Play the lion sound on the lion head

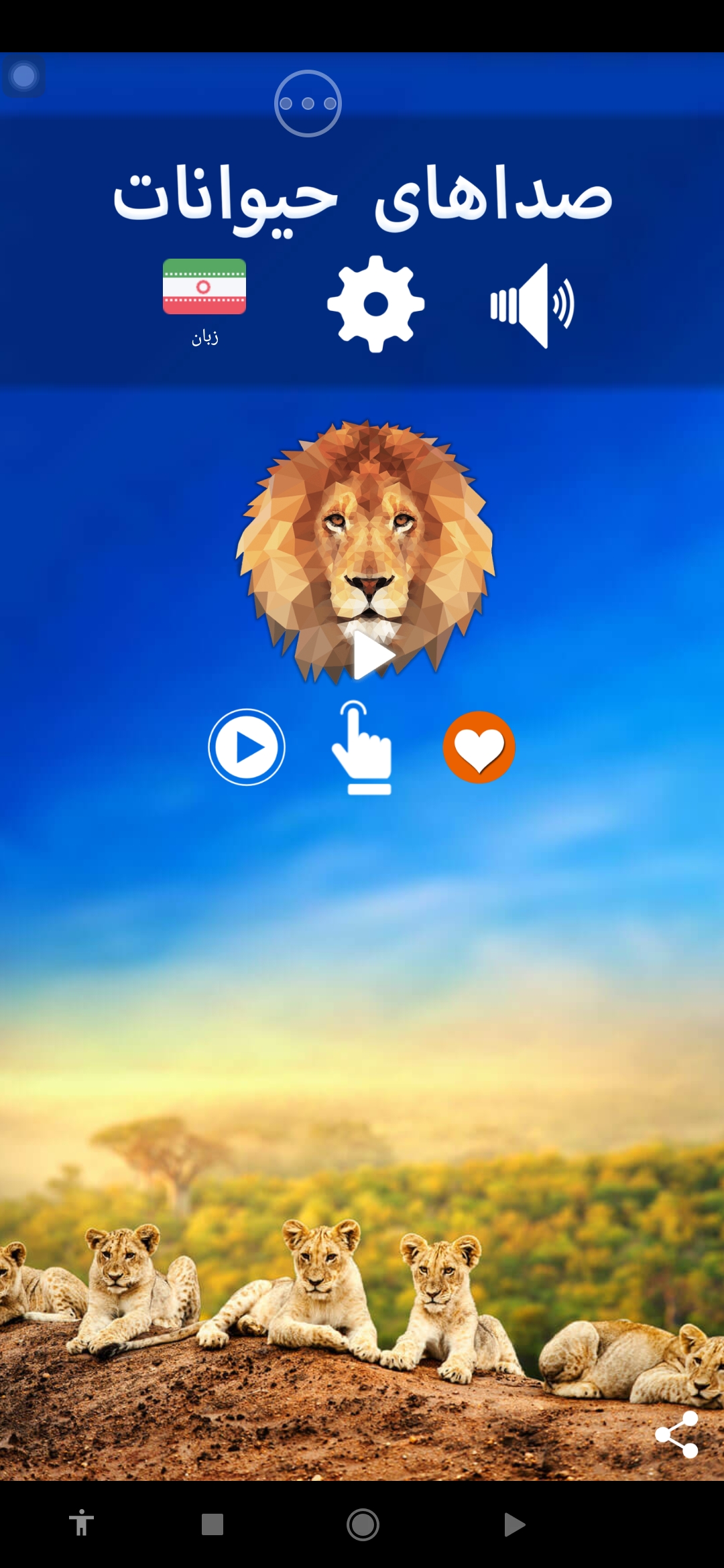pyautogui.click(x=366, y=549)
